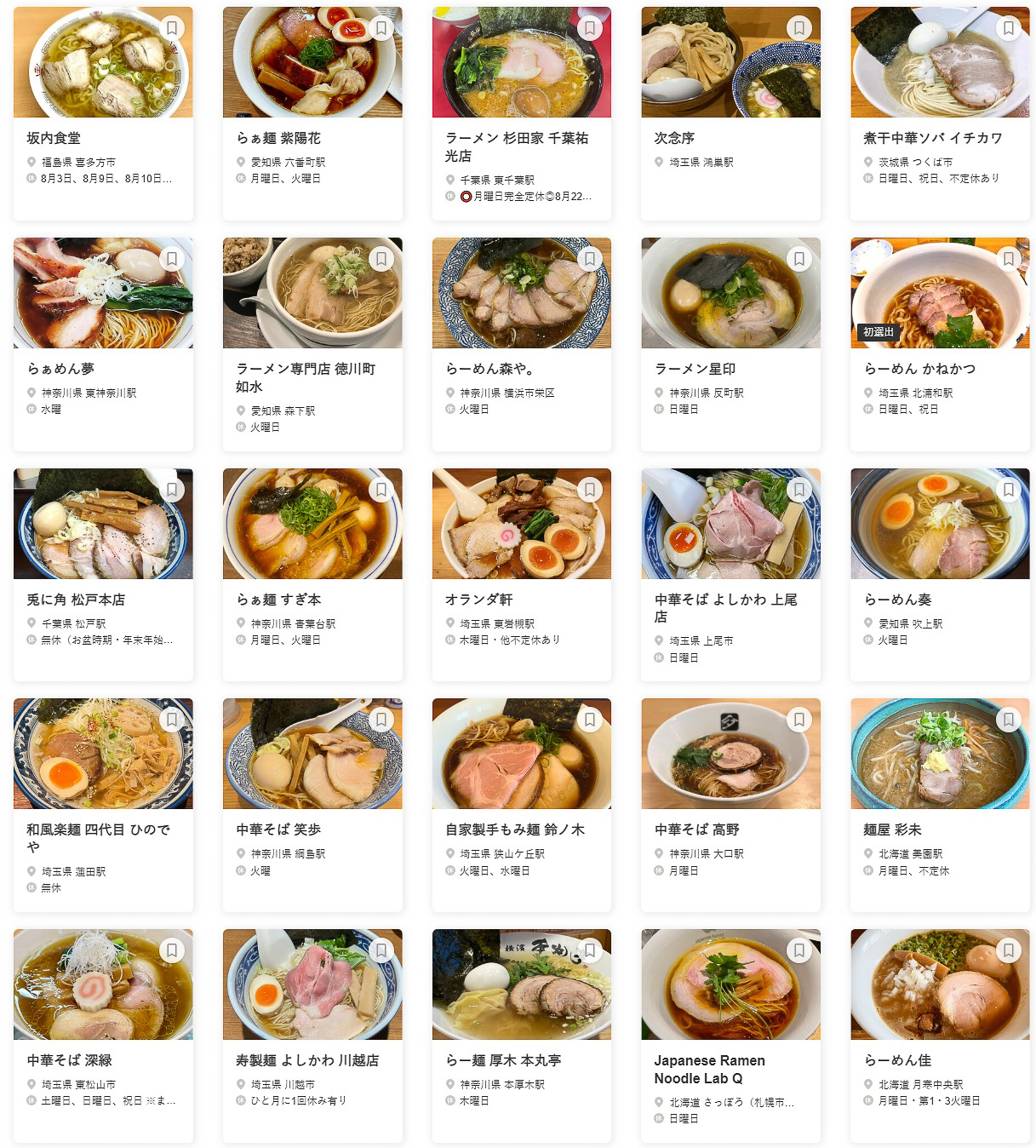Toggle the bookmark on the 中華そば よしかわ 上尾店 card
1036x1148 pixels.
point(799,491)
